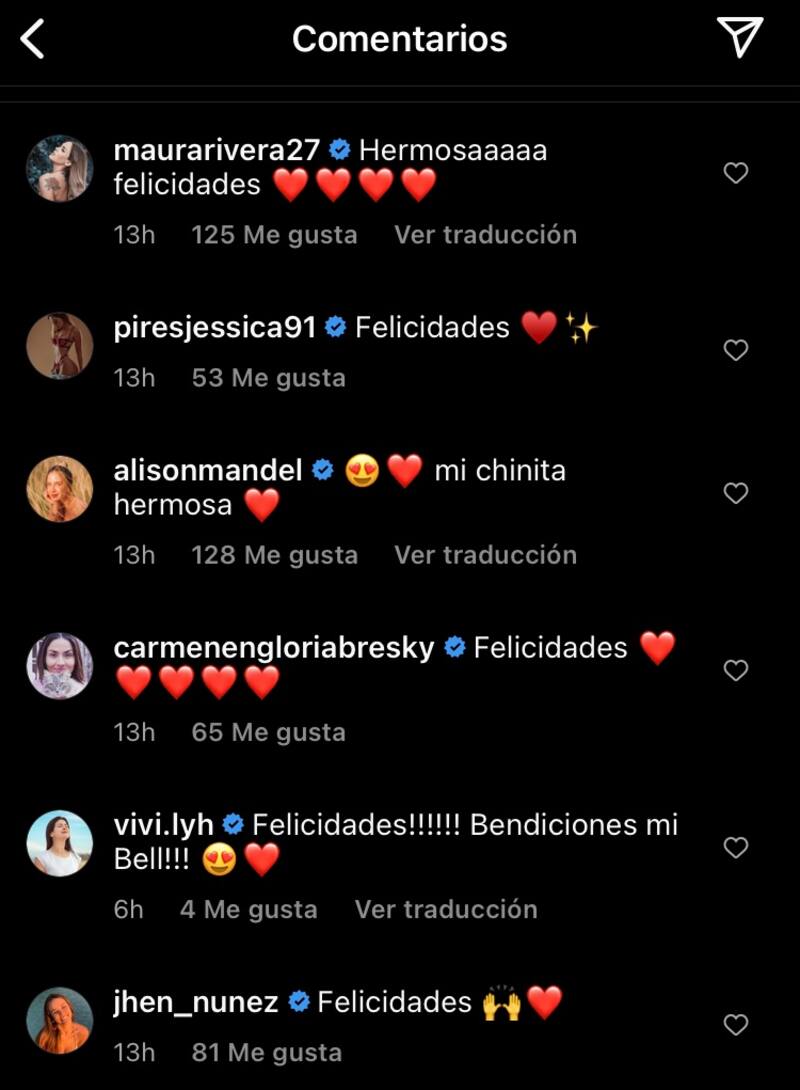Screen dimensions: 800x1090
Task: Translate vivi.lyh's comment
Action: pyautogui.click(x=446, y=909)
